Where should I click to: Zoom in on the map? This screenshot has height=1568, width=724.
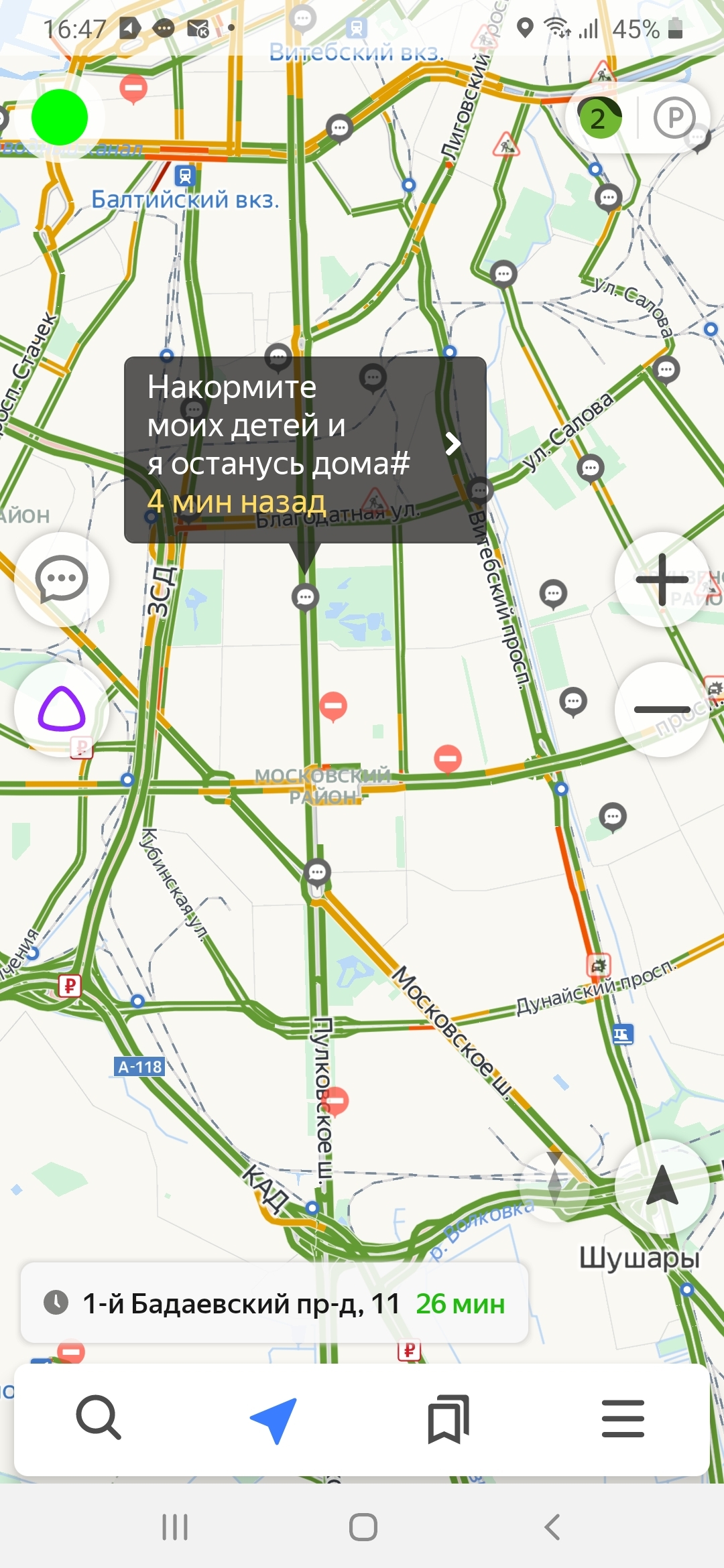coord(662,580)
